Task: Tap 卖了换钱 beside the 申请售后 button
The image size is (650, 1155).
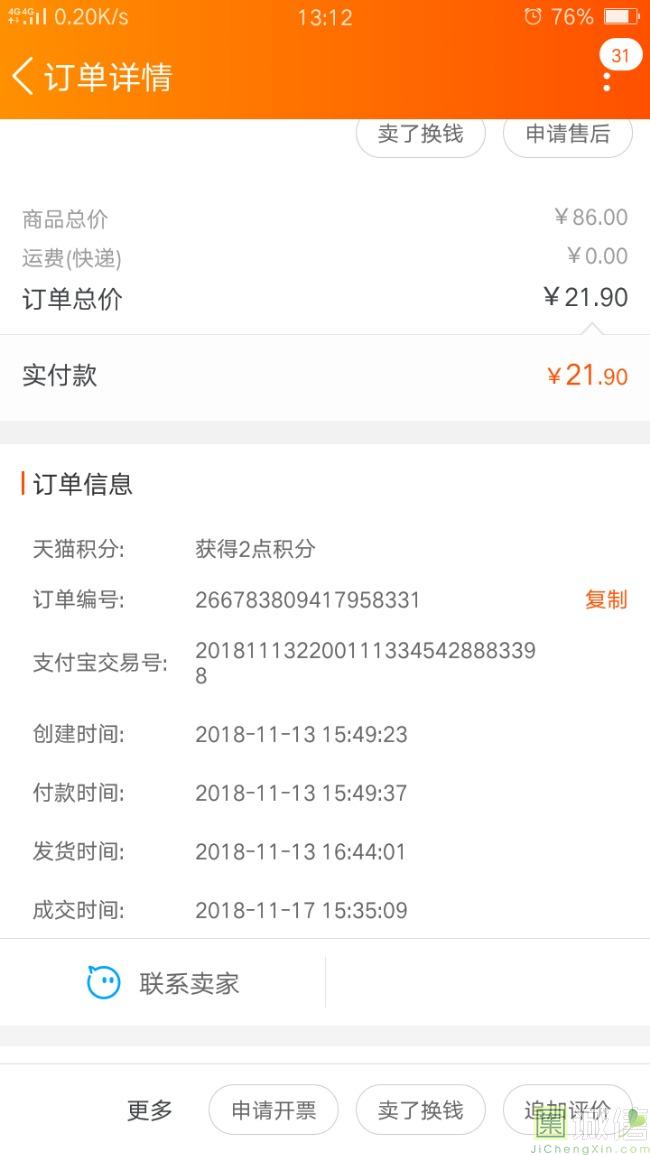Action: pos(421,134)
